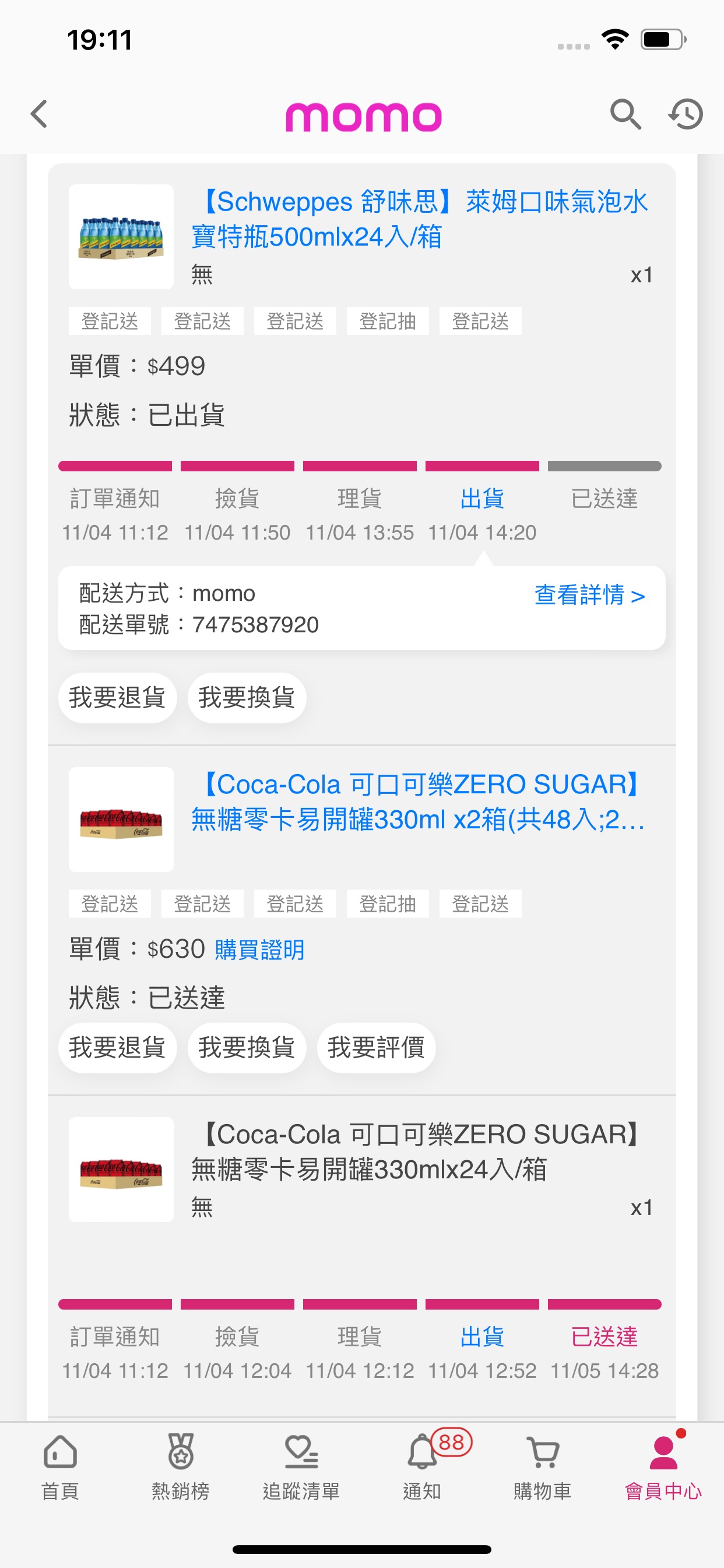Switch to the 熱銷榜 tab
724x1568 pixels.
[181, 1468]
